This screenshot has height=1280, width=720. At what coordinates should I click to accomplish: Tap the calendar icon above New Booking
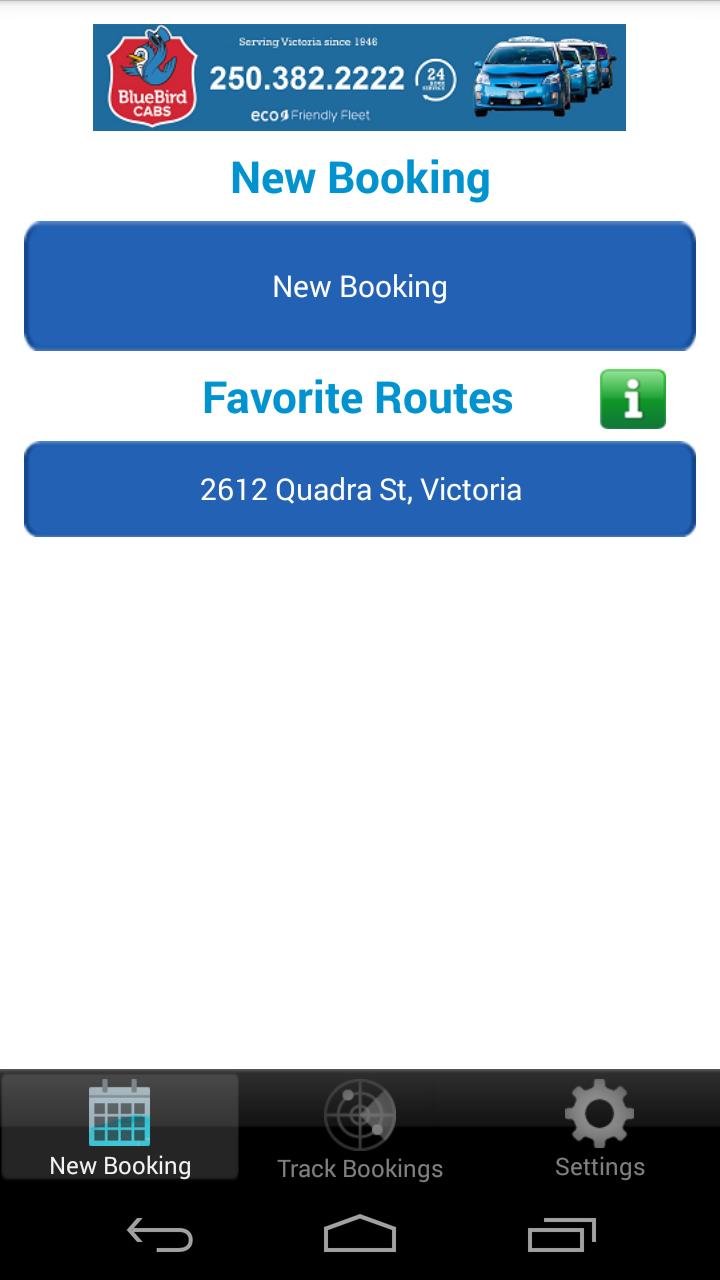pyautogui.click(x=119, y=1112)
